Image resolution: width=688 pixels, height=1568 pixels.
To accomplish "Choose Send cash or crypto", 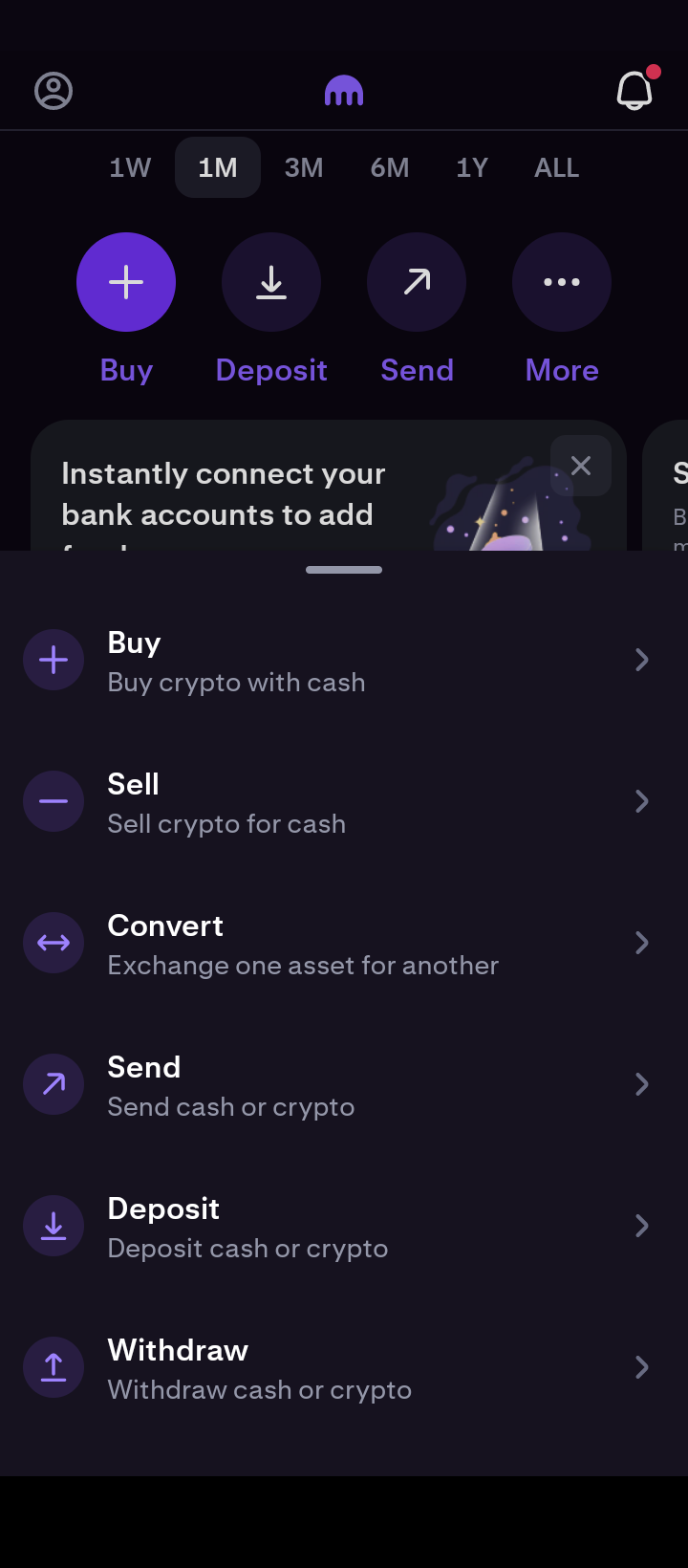I will point(344,1085).
